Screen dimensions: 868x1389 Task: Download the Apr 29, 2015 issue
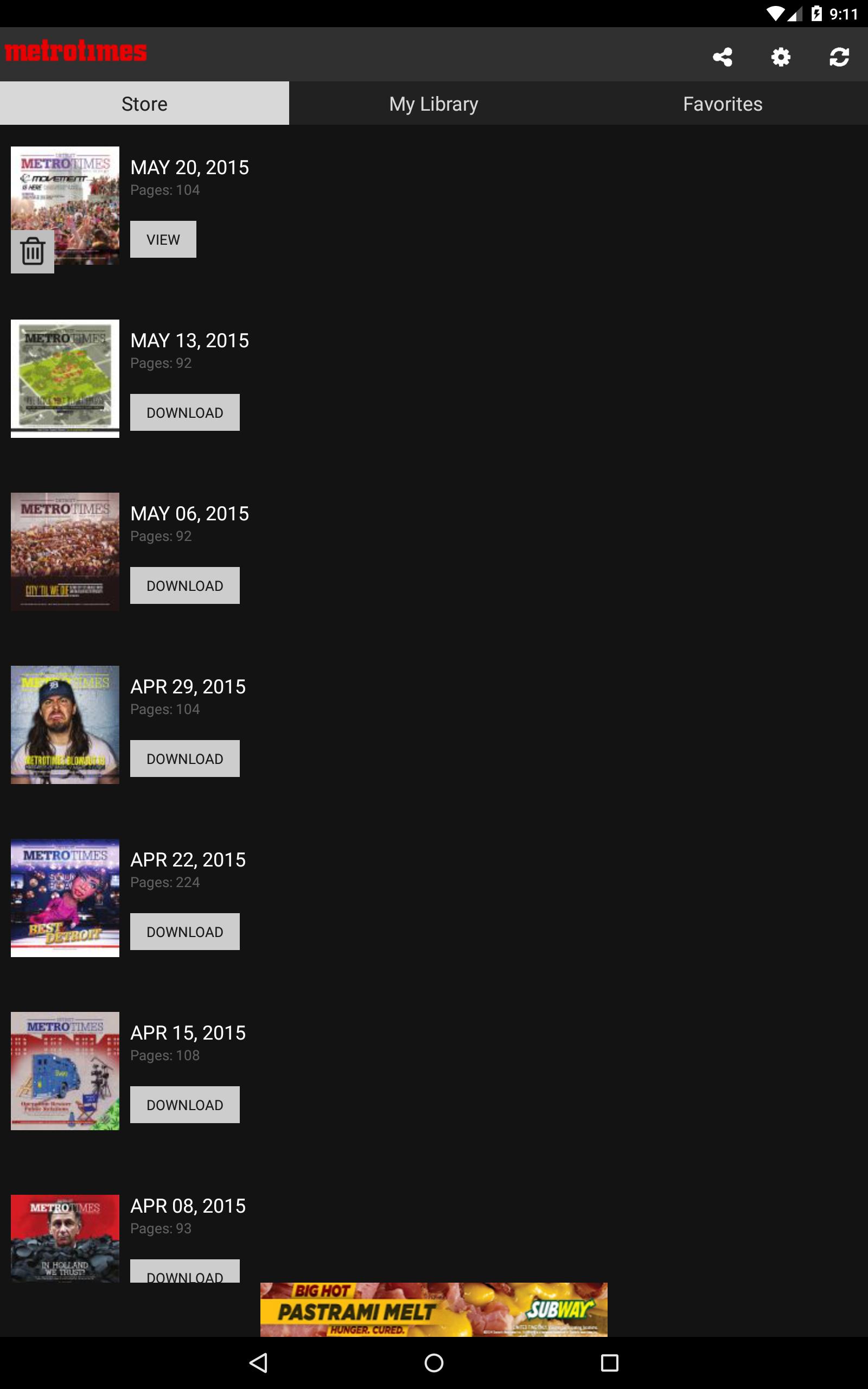pos(184,758)
